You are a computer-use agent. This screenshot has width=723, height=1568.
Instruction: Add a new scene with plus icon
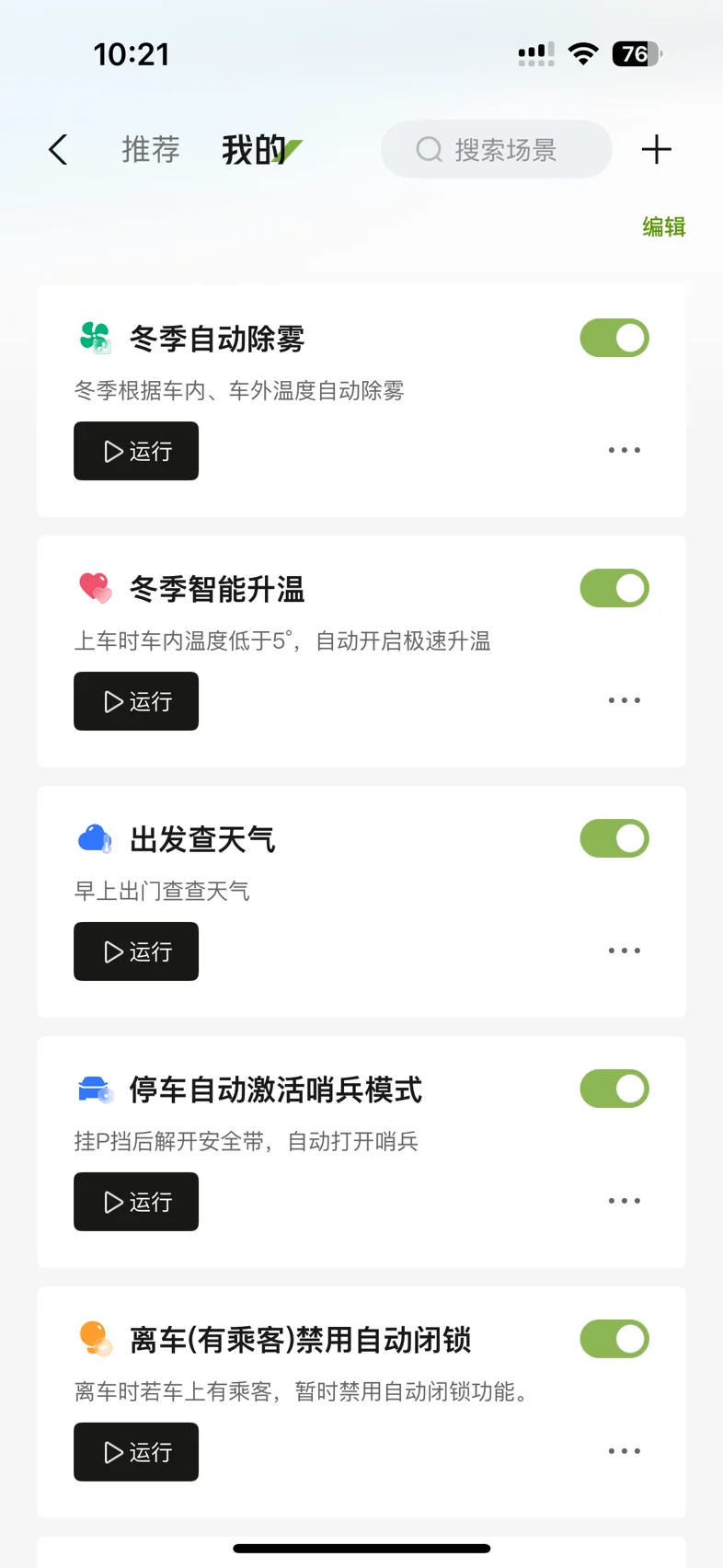[657, 150]
